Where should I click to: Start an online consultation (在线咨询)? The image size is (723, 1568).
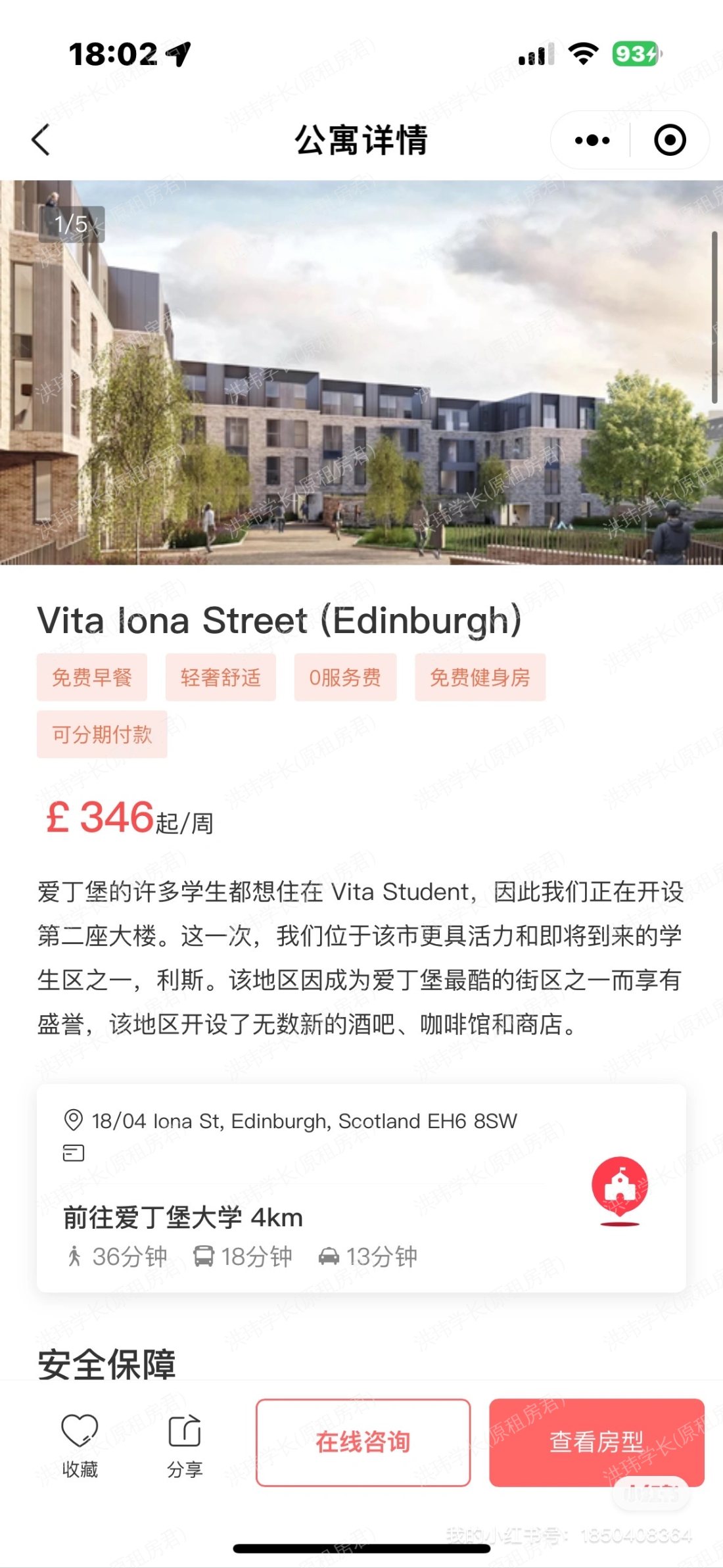(x=363, y=1442)
